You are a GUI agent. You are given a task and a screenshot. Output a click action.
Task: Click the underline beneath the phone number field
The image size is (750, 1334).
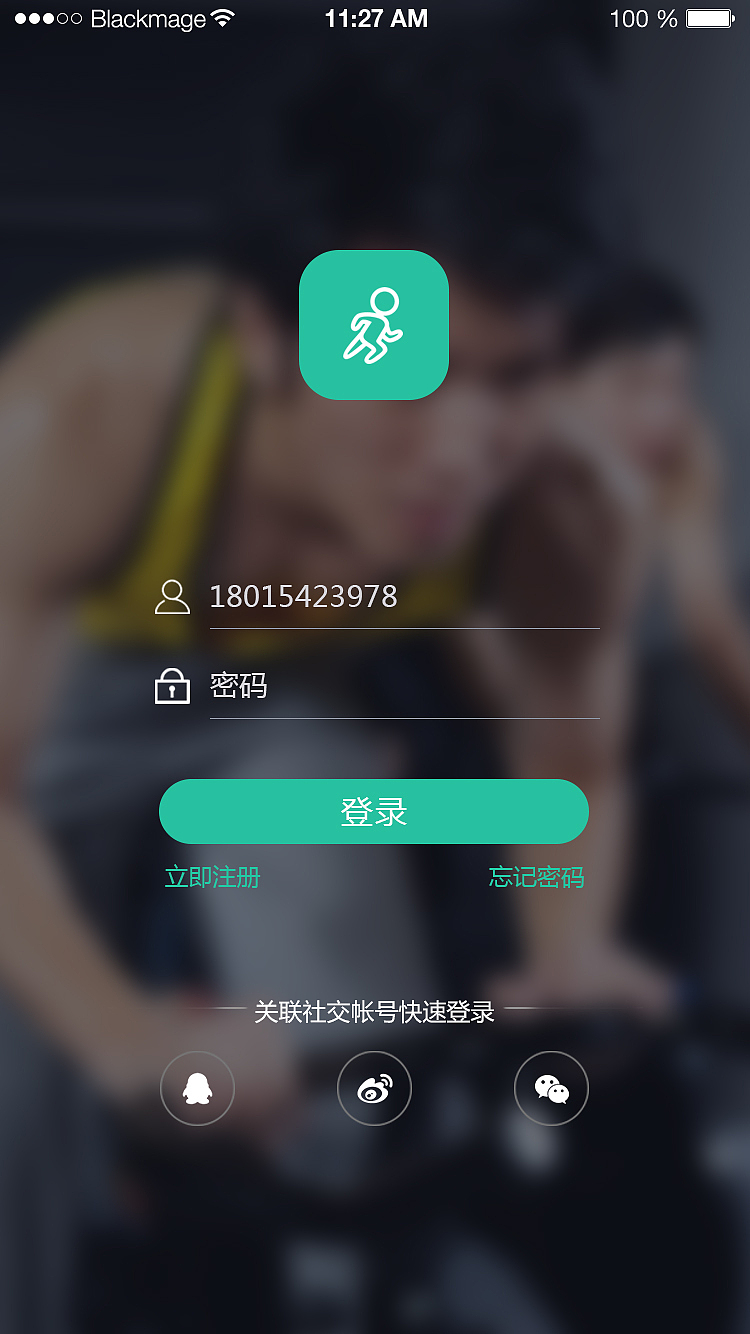pos(405,629)
